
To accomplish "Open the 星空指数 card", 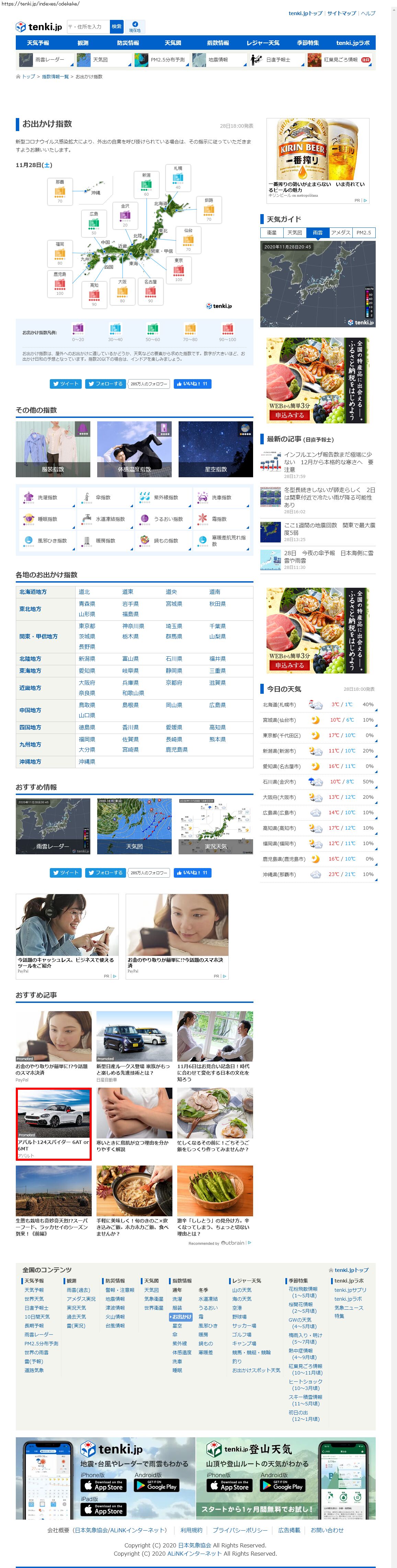I will coord(216,449).
